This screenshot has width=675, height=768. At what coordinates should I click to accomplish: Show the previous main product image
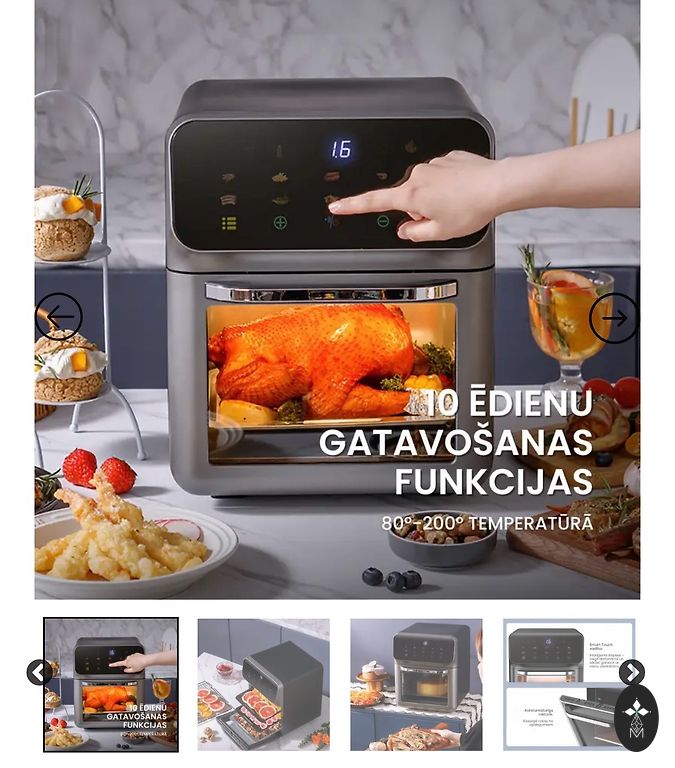pyautogui.click(x=59, y=317)
